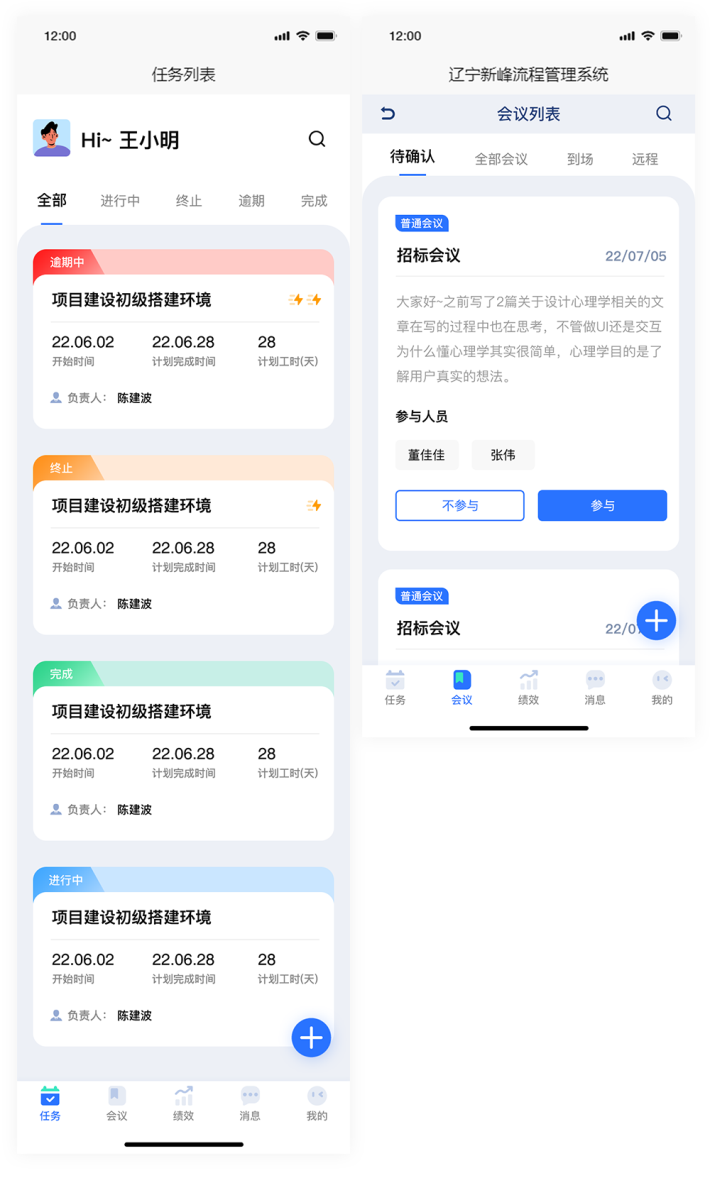The image size is (710, 1200).
Task: Select the 全部会议 tab
Action: (501, 159)
